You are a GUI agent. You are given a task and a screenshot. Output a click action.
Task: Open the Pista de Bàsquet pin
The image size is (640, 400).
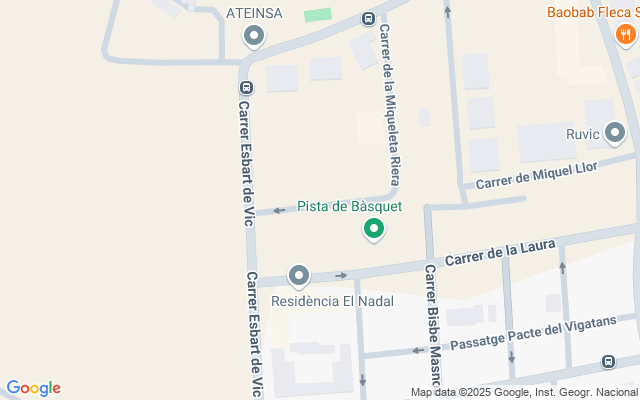(374, 229)
